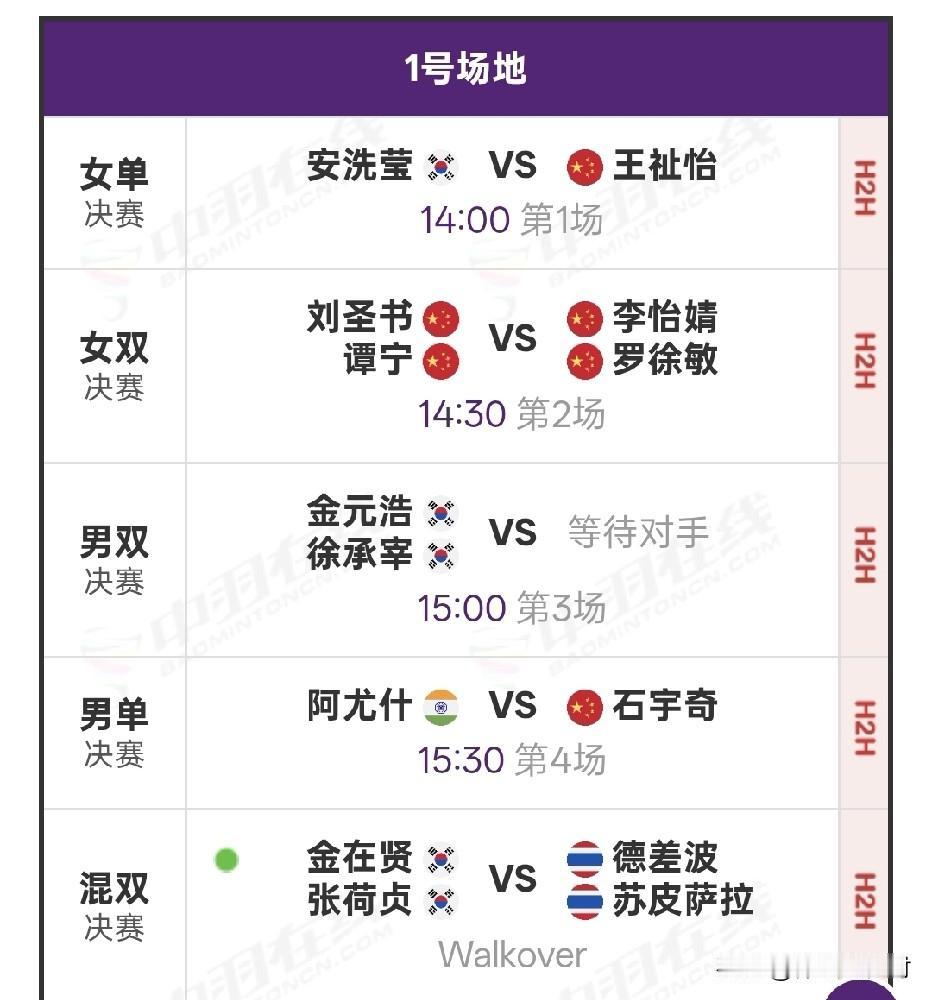Click the Chinese flag beside 石宇奇
This screenshot has width=932, height=1000.
pyautogui.click(x=583, y=706)
